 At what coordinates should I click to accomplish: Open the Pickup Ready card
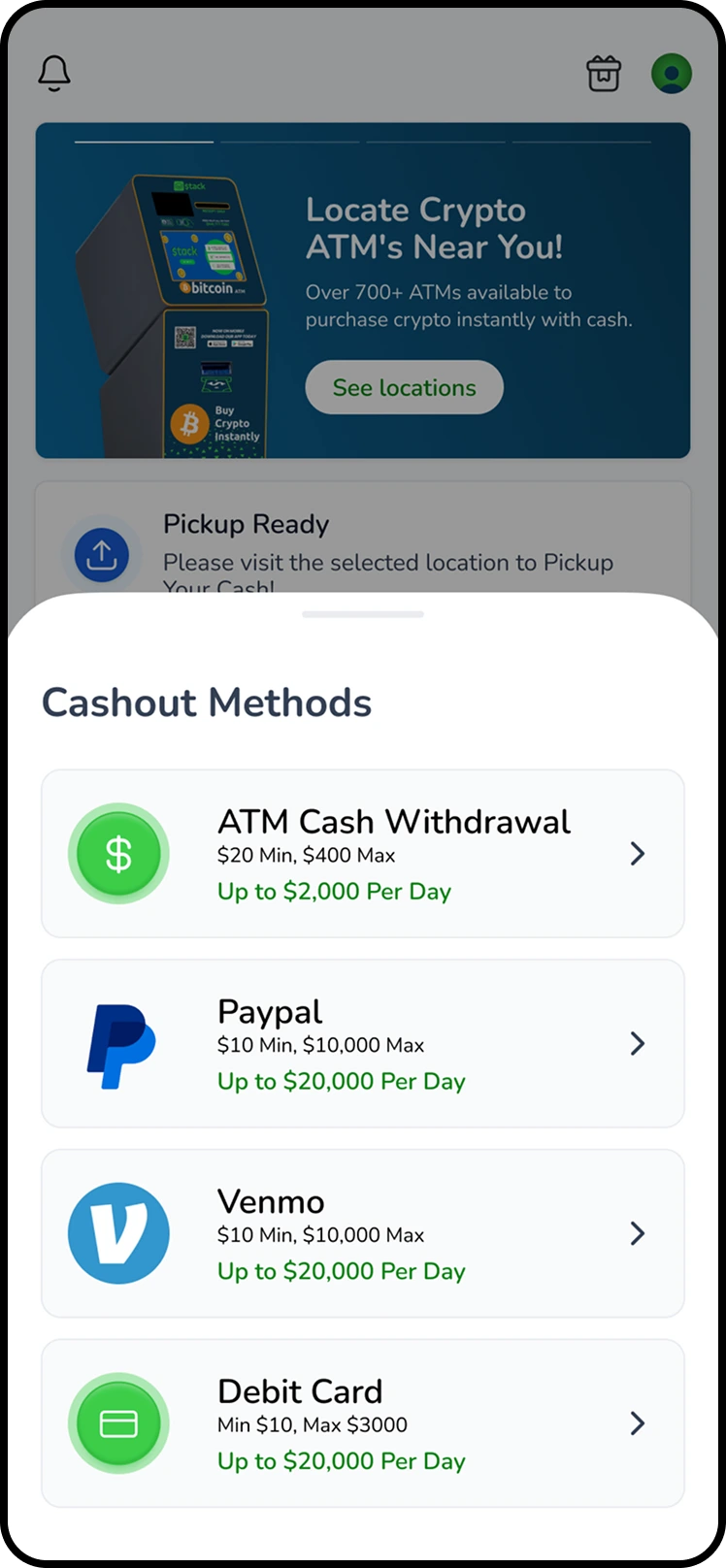coord(362,541)
